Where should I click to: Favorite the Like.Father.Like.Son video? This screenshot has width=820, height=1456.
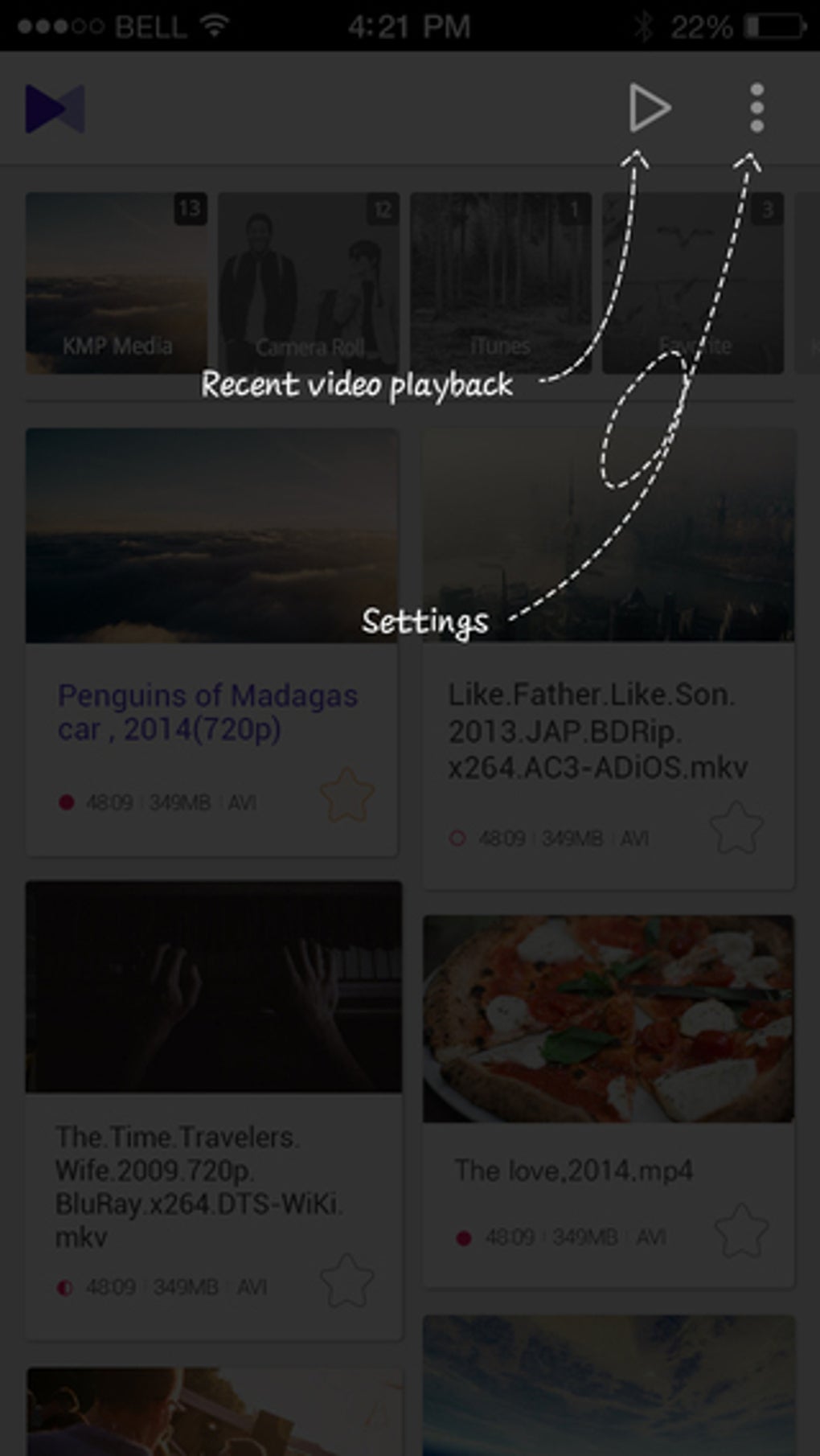click(x=736, y=828)
